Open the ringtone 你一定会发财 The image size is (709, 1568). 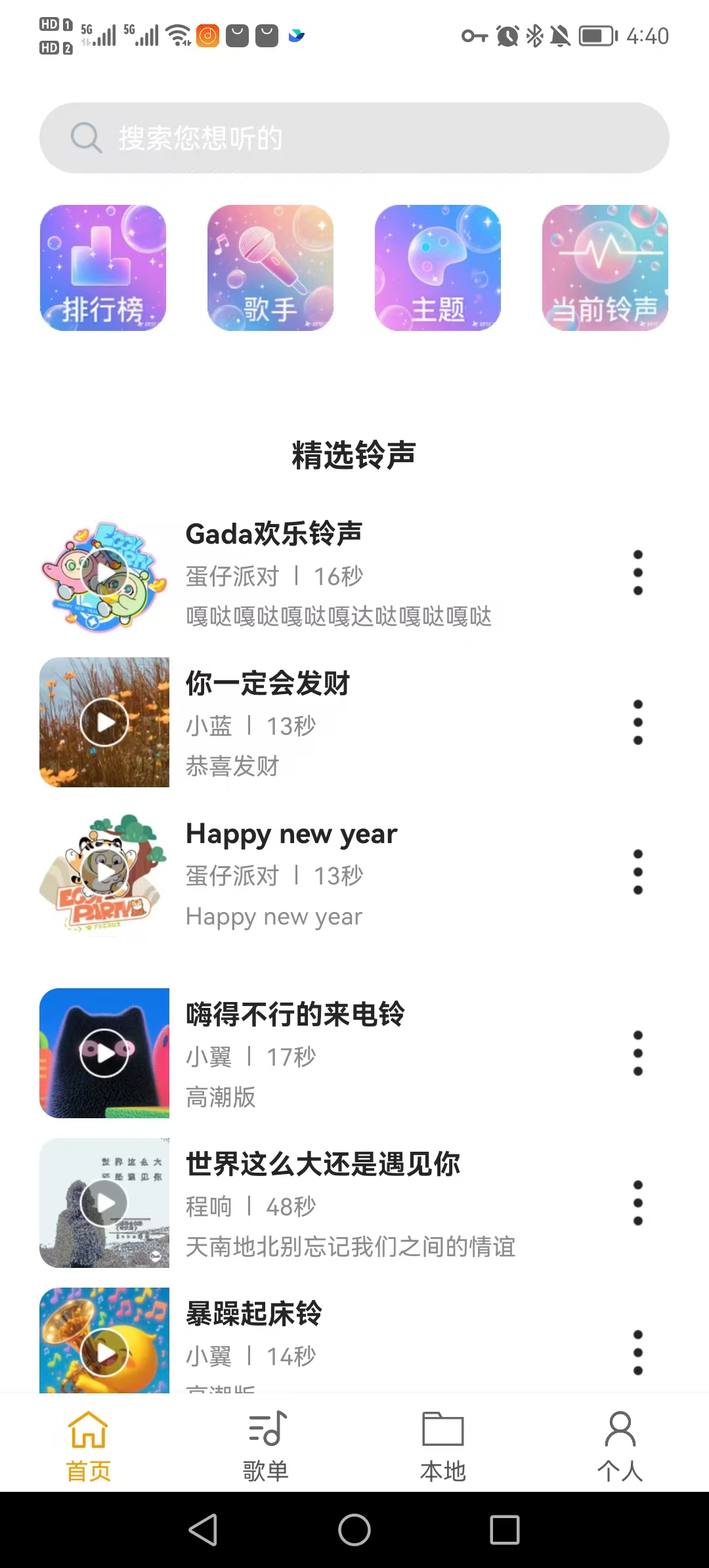click(x=268, y=683)
